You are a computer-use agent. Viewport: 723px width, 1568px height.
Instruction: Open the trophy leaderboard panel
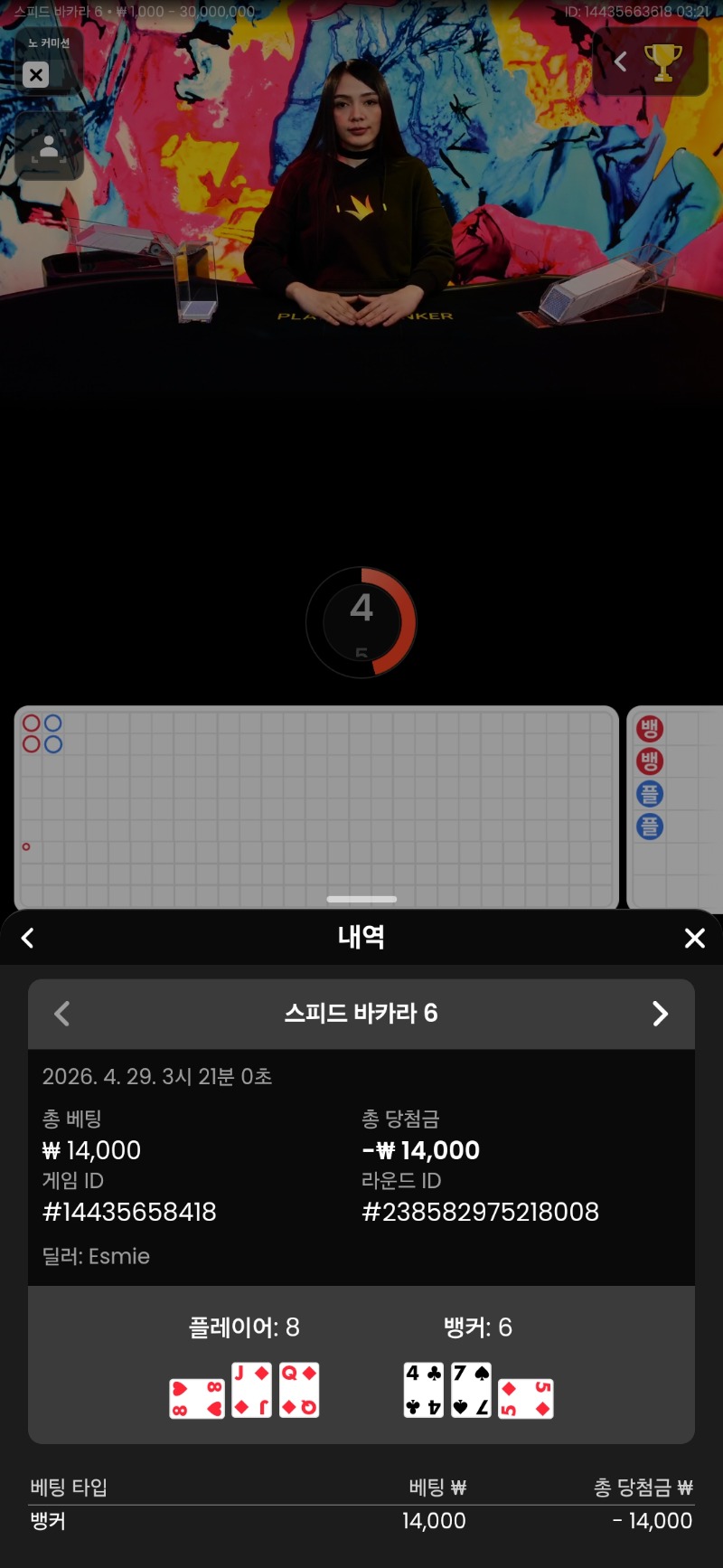pyautogui.click(x=662, y=62)
